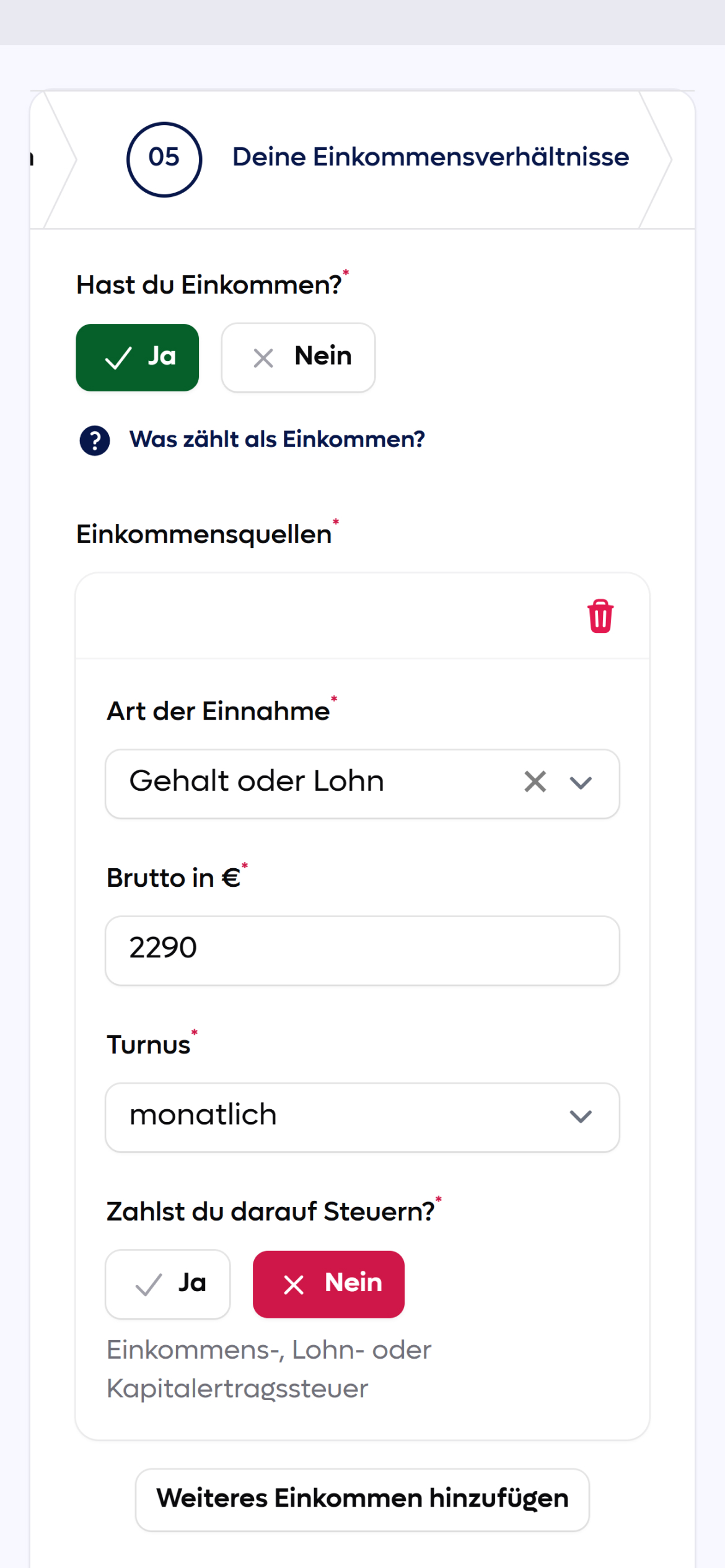Expand the 'Turnus' dropdown
This screenshot has height=1568, width=725.
pos(581,1117)
